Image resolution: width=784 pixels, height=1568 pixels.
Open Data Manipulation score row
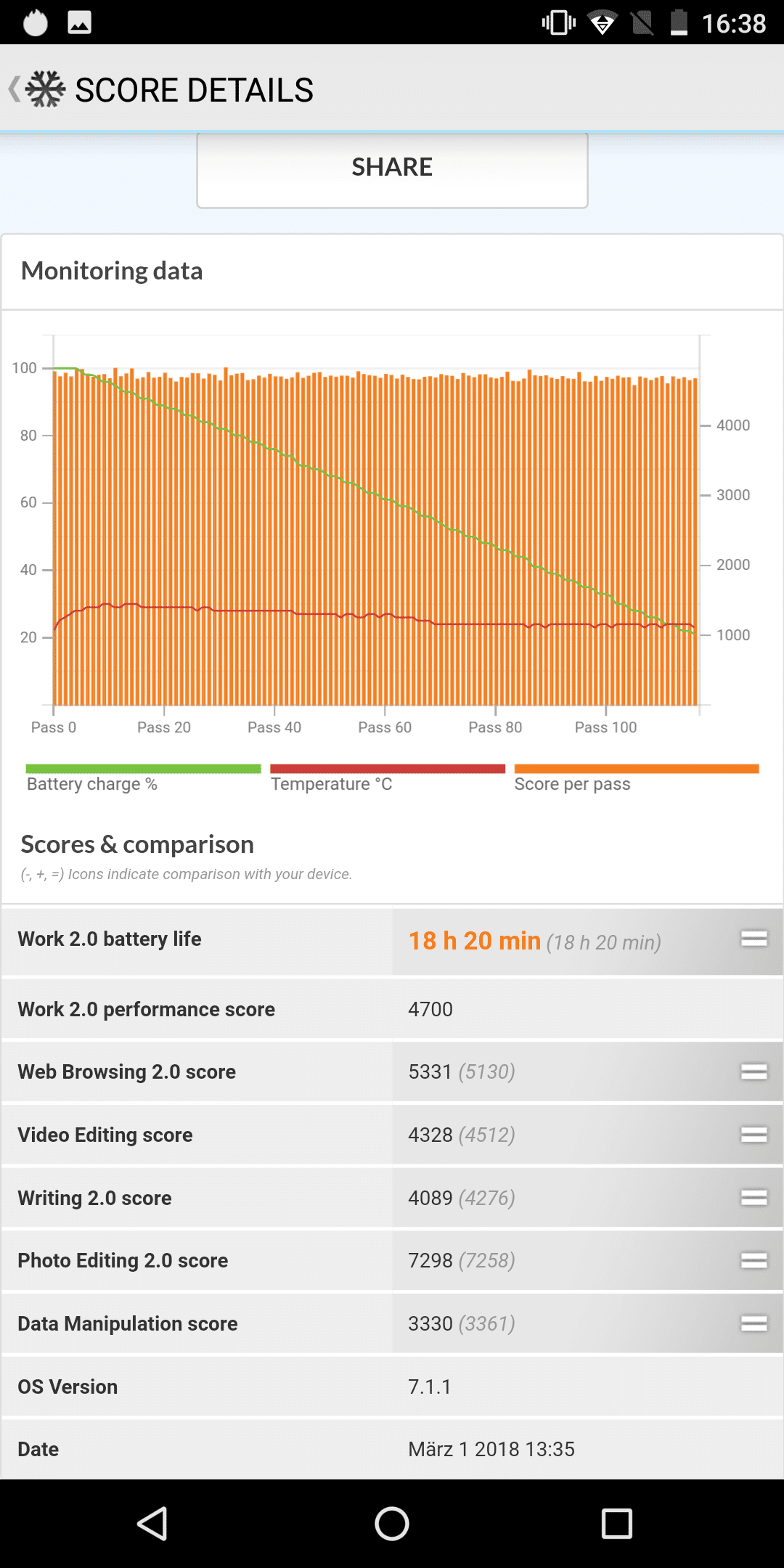pos(392,1323)
